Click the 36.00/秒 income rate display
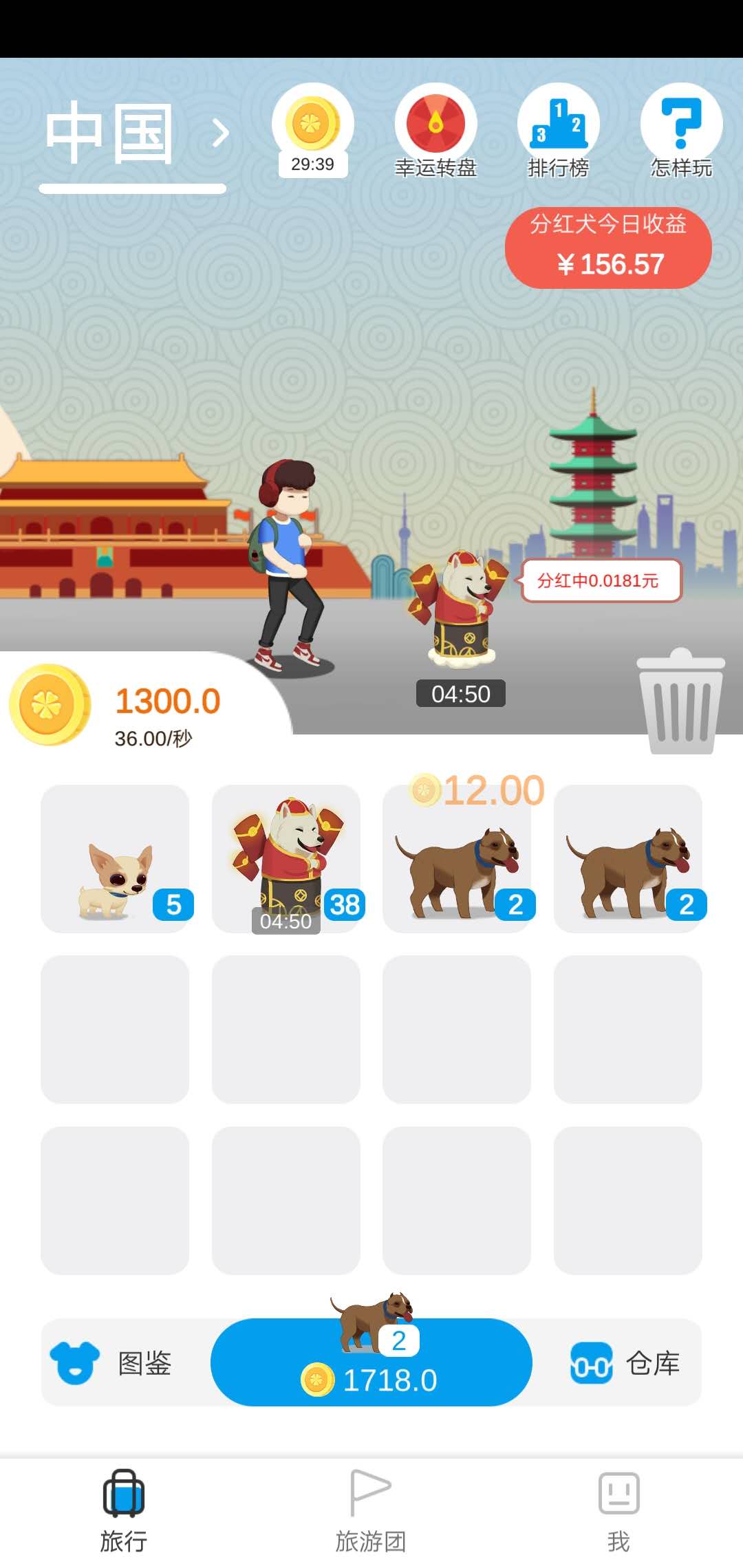 click(x=154, y=739)
